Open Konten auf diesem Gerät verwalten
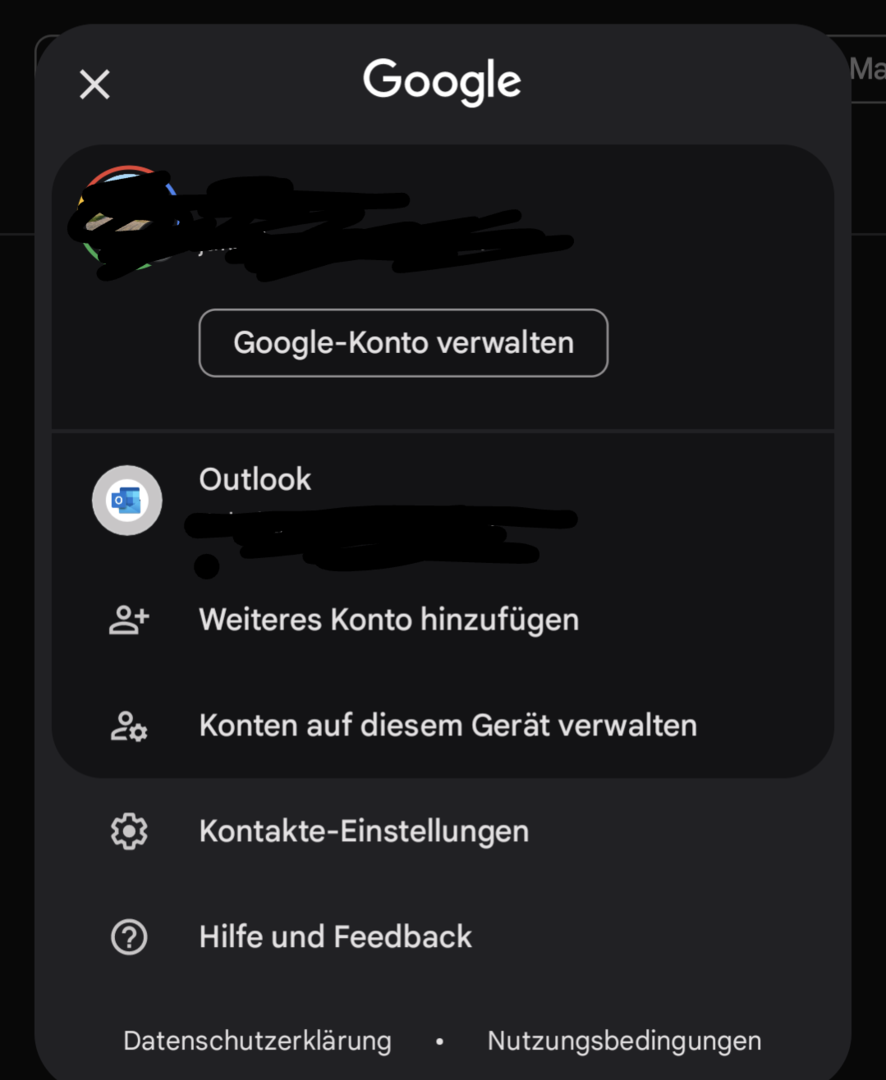The width and height of the screenshot is (886, 1080). click(x=447, y=725)
